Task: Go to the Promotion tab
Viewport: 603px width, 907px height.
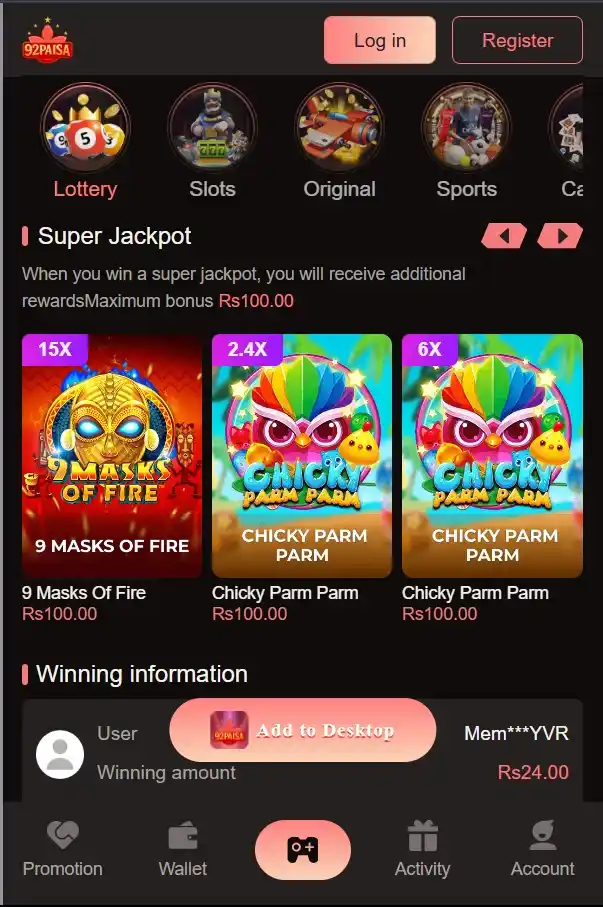Action: point(63,849)
